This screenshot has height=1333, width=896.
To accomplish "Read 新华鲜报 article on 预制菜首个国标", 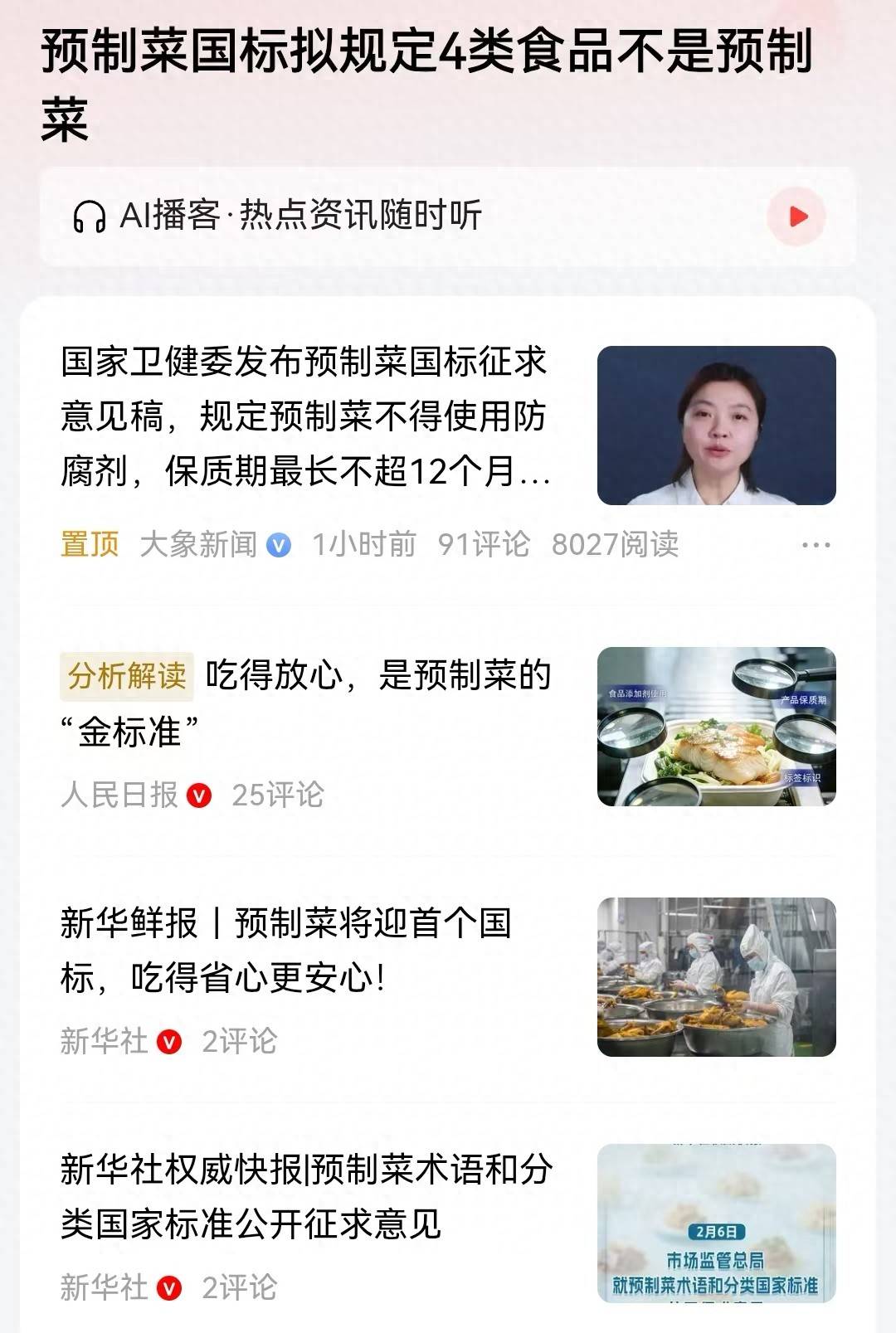I will pos(286,950).
